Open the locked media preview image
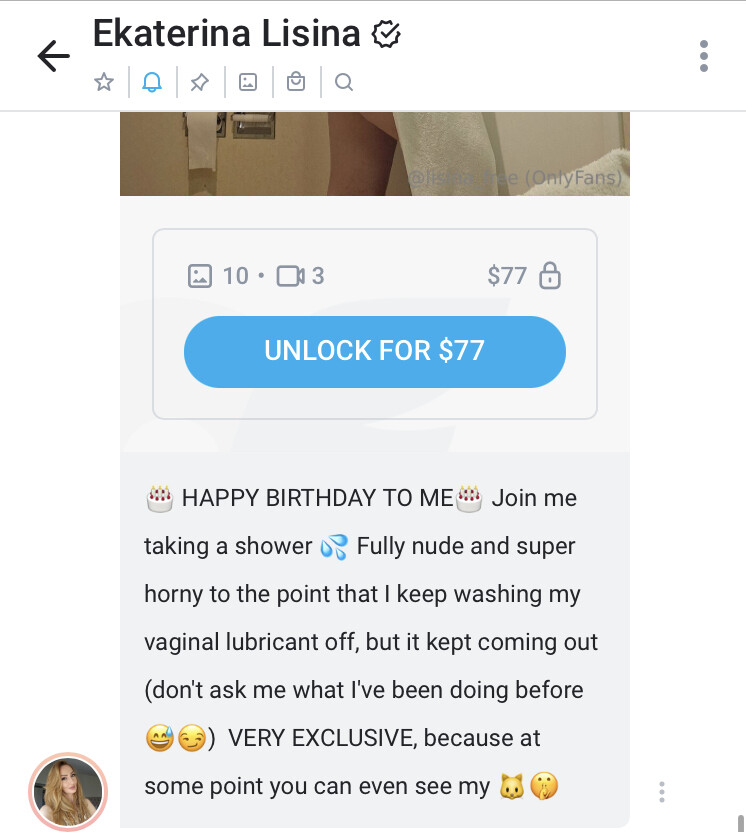 374,154
